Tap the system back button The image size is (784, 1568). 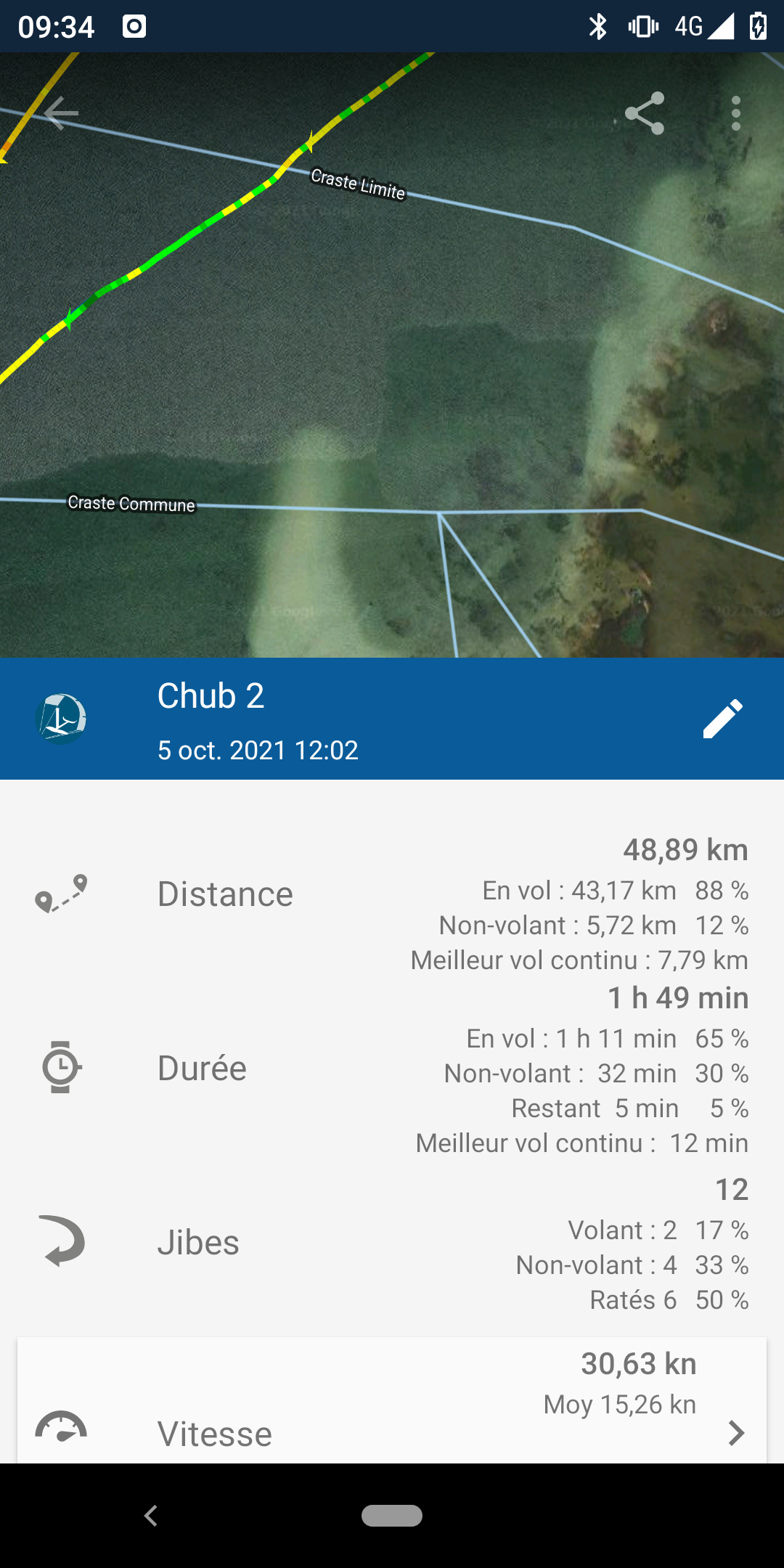tap(151, 1516)
